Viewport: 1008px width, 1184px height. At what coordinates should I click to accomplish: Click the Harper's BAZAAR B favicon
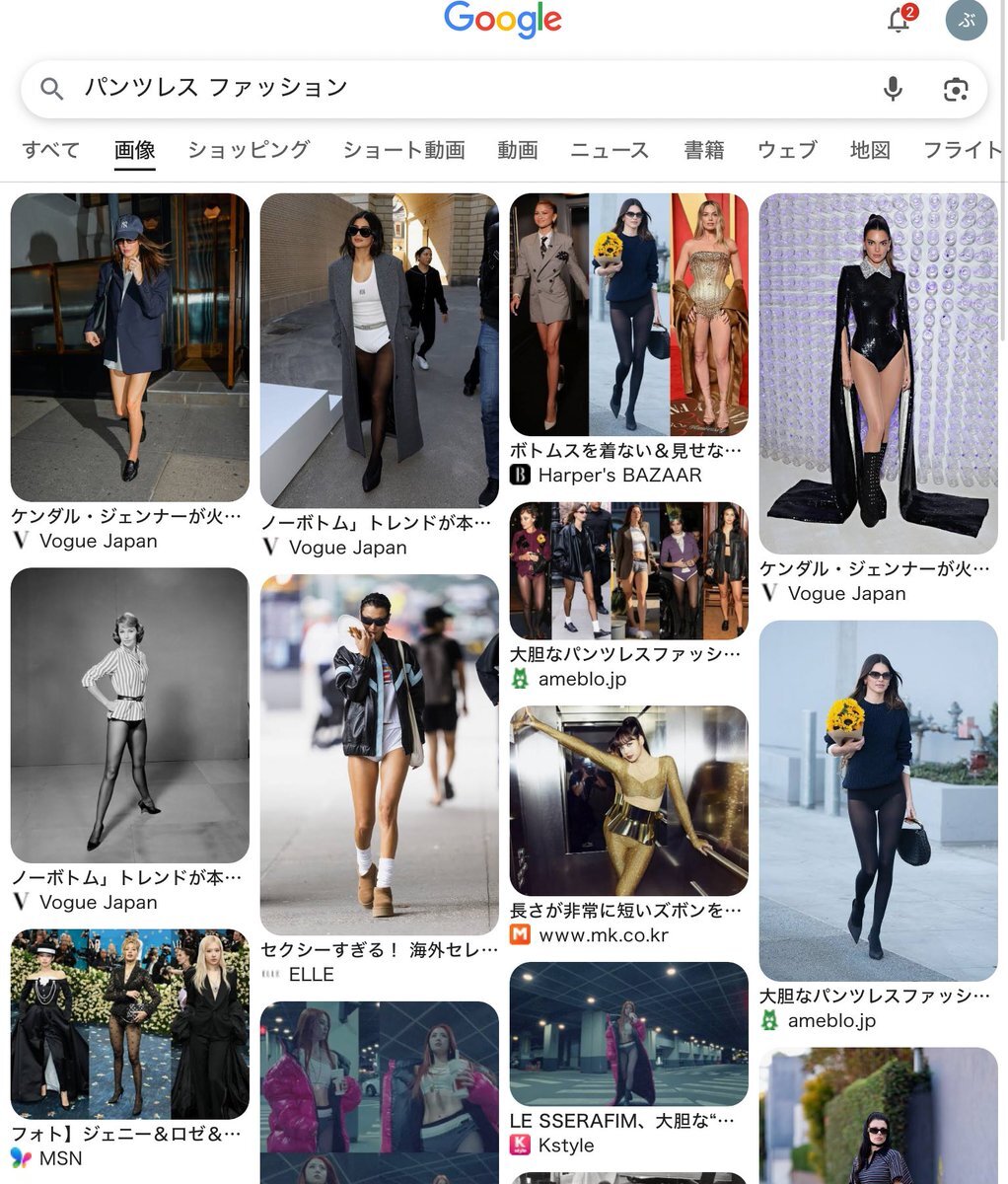tap(520, 475)
